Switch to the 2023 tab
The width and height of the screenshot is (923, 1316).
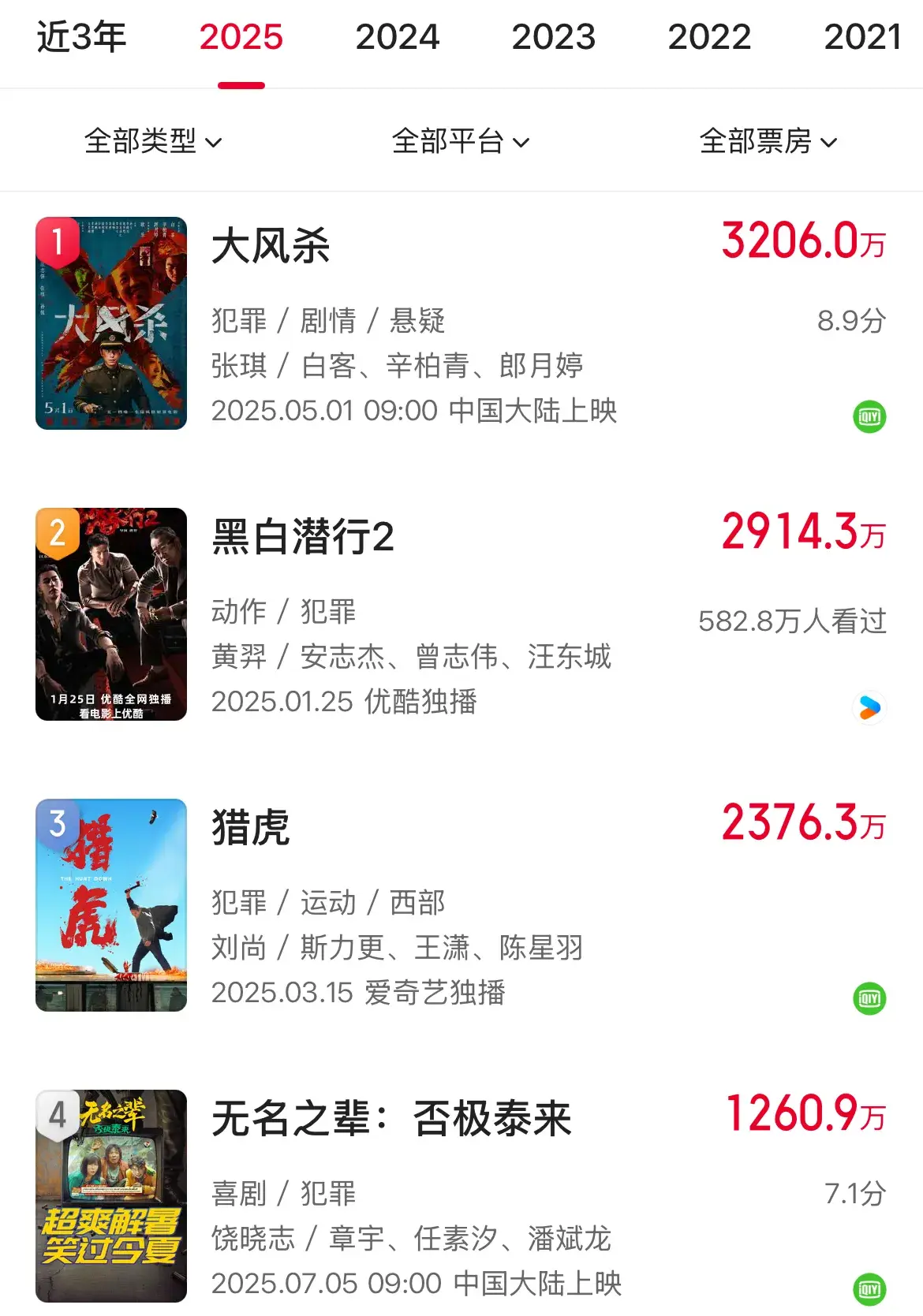click(553, 37)
